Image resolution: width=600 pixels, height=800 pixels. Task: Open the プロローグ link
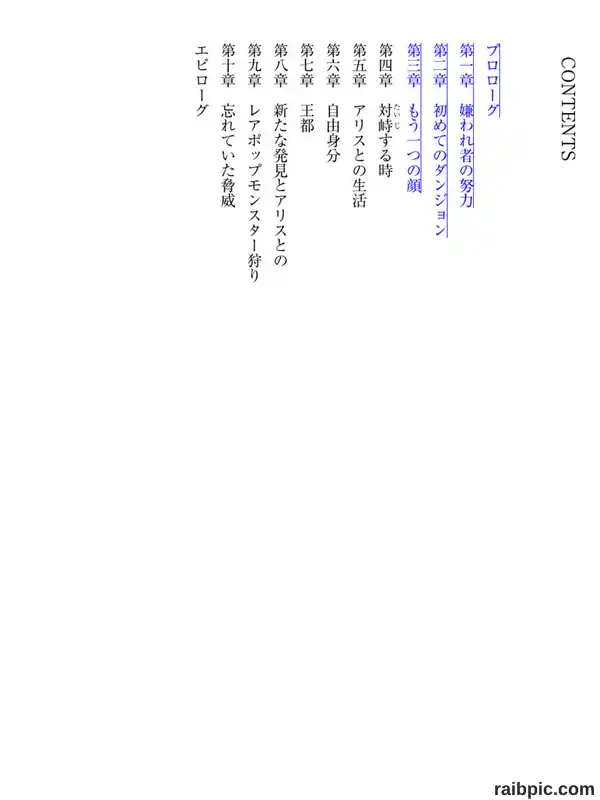492,80
